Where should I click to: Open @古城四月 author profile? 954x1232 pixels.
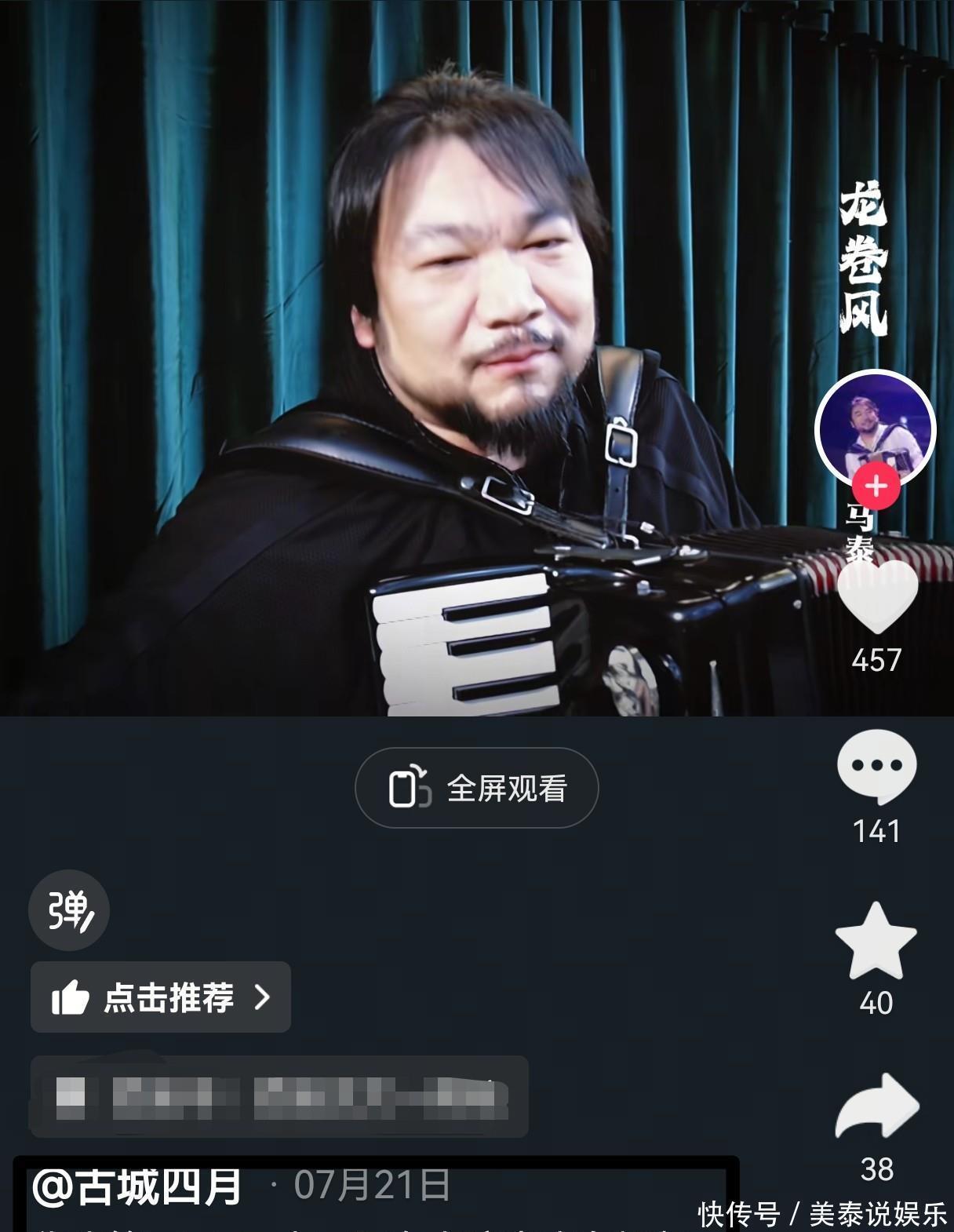[x=137, y=1186]
